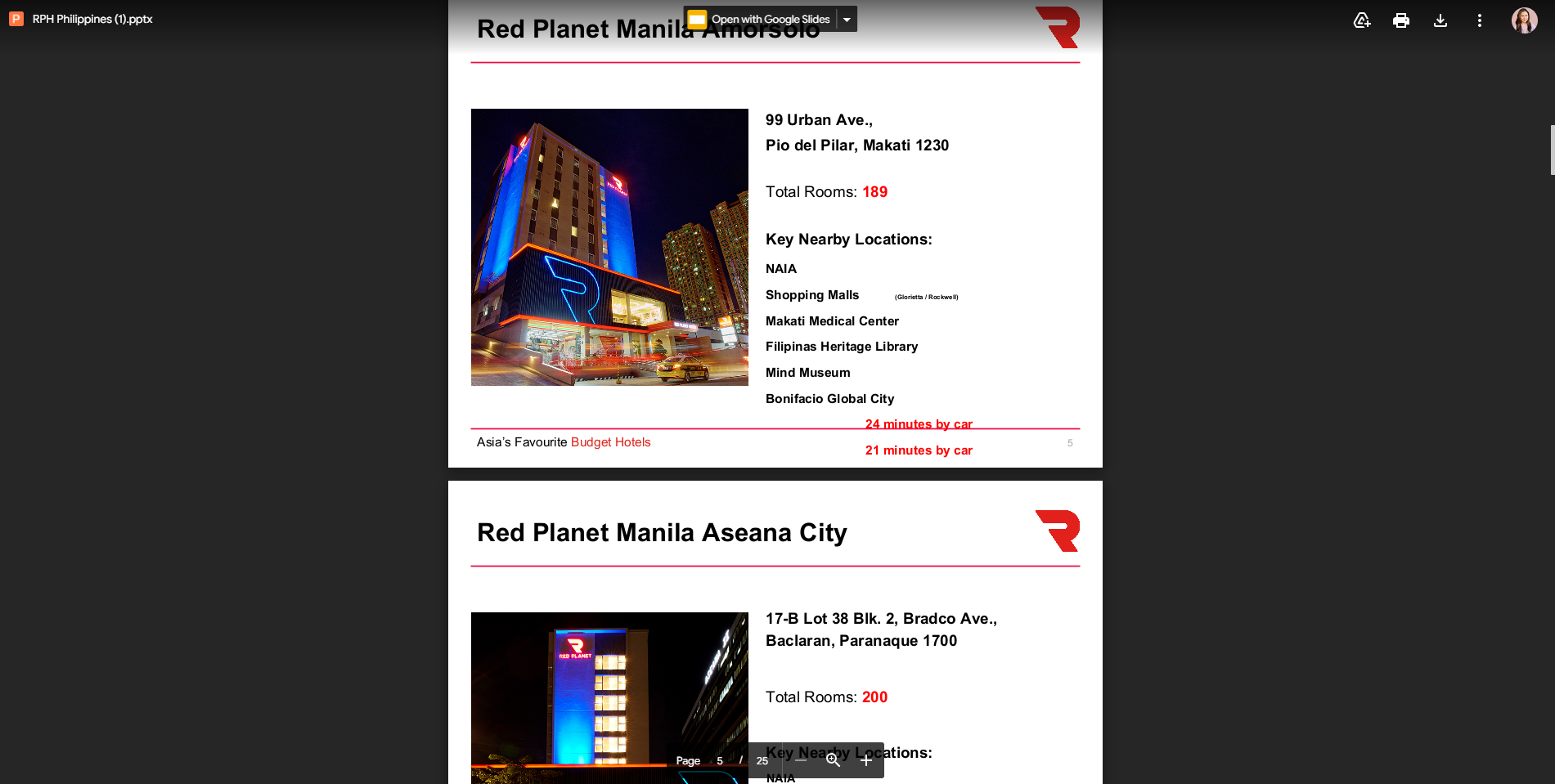
Task: Open the more actions menu
Action: tap(1480, 20)
